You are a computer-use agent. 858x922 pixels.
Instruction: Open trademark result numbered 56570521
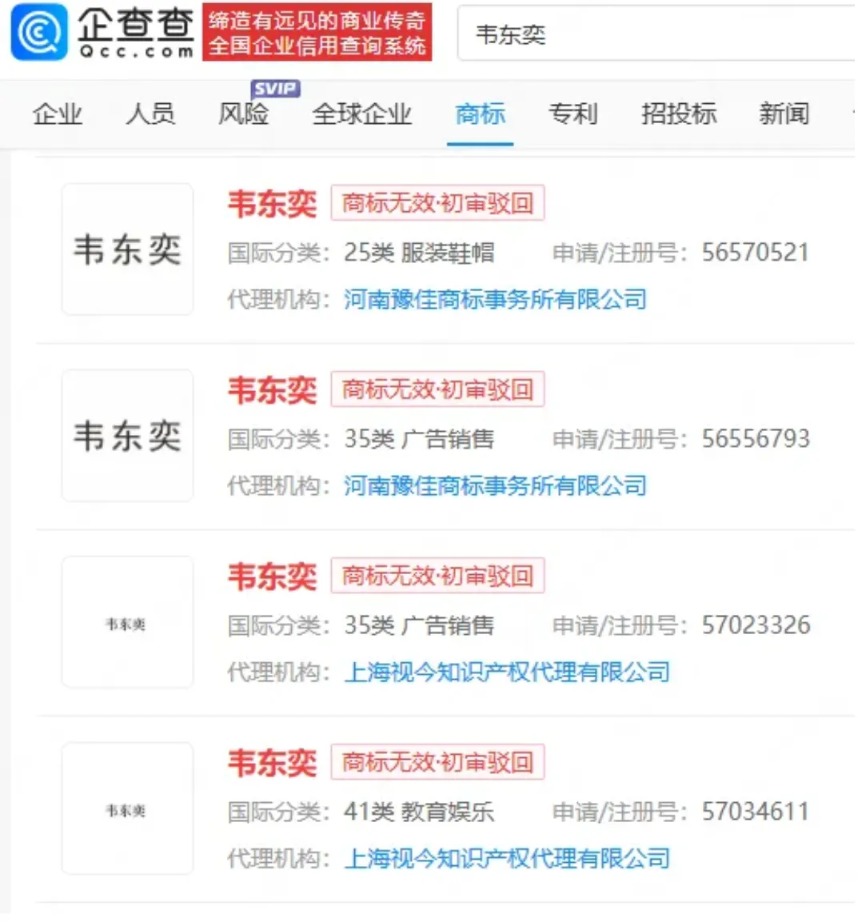point(272,204)
